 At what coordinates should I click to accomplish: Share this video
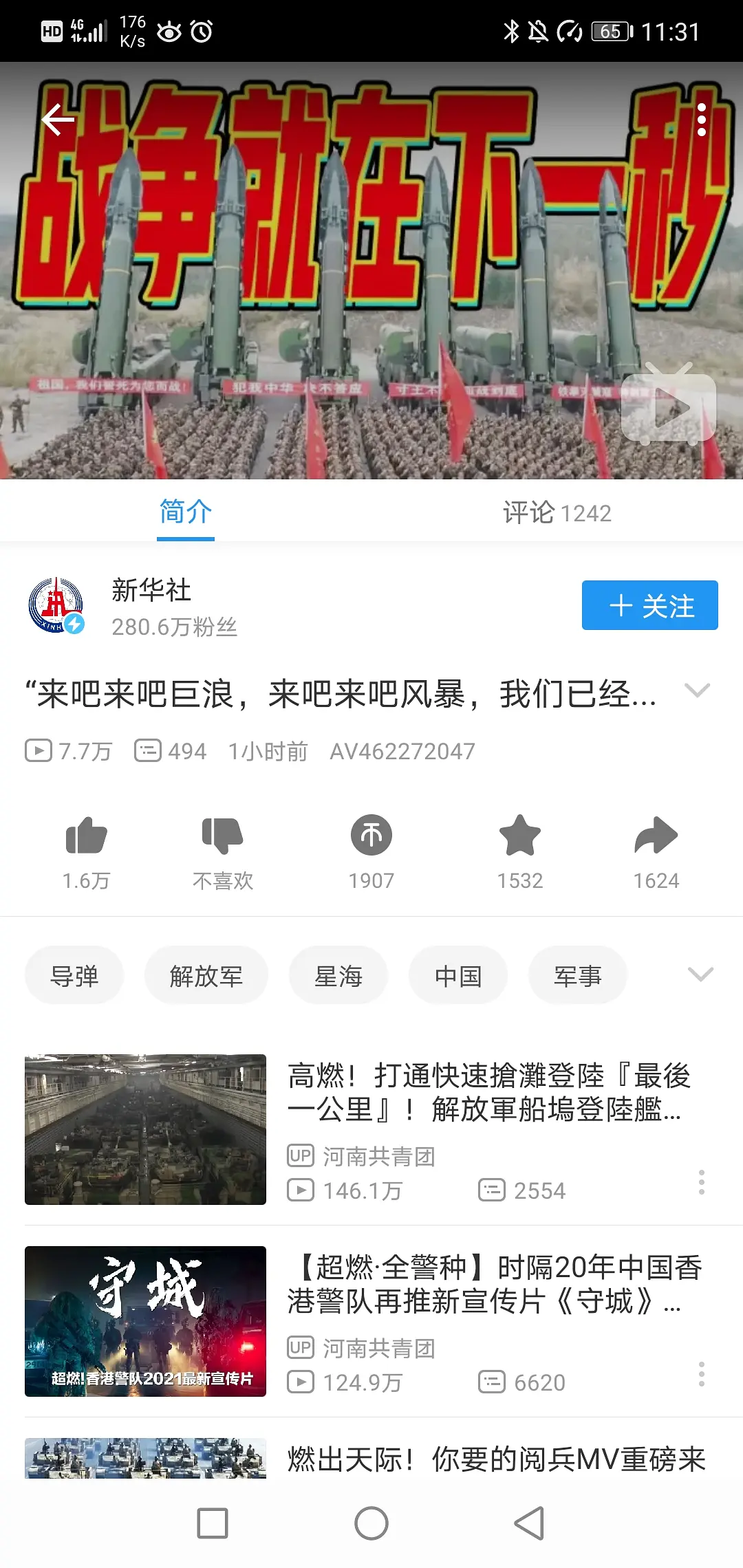click(656, 836)
